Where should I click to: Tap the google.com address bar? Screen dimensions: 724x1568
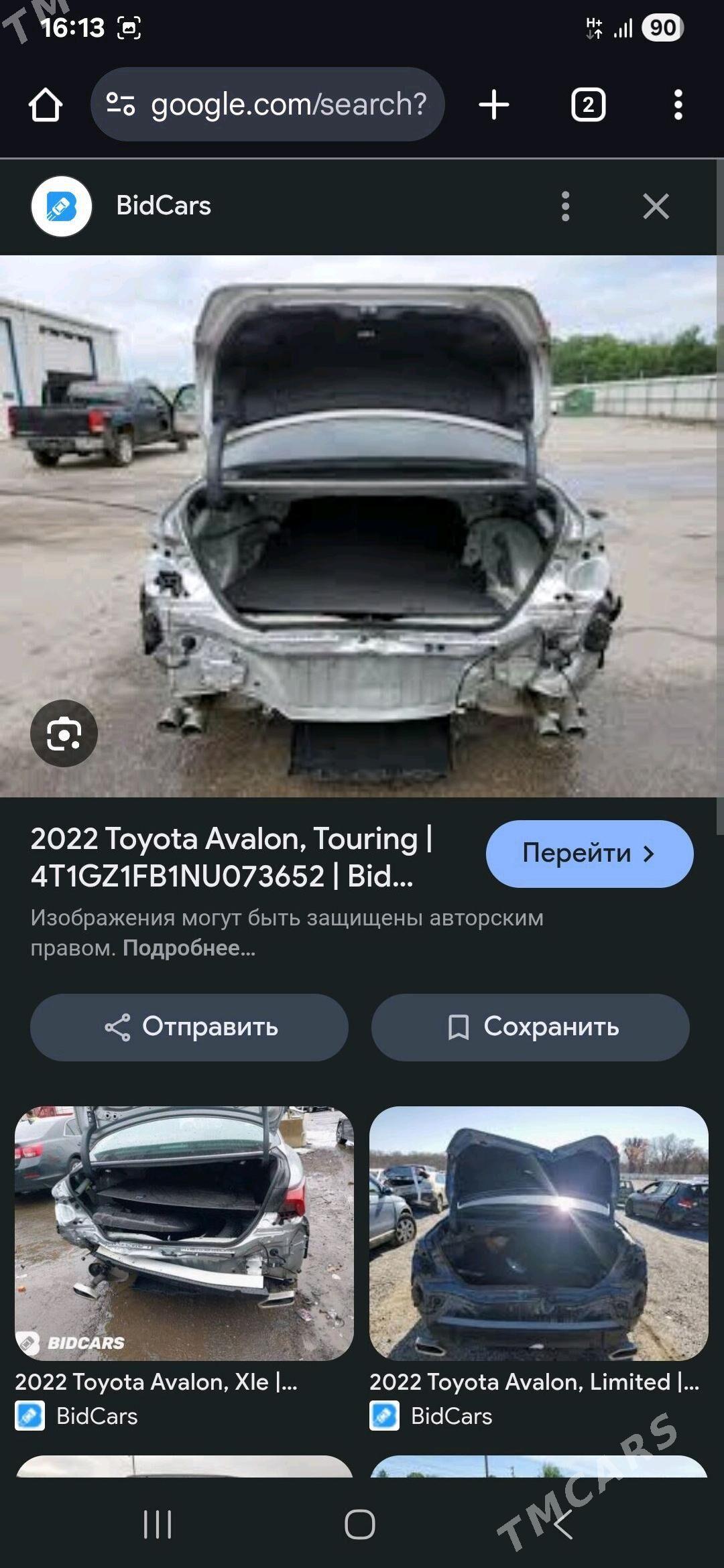268,105
